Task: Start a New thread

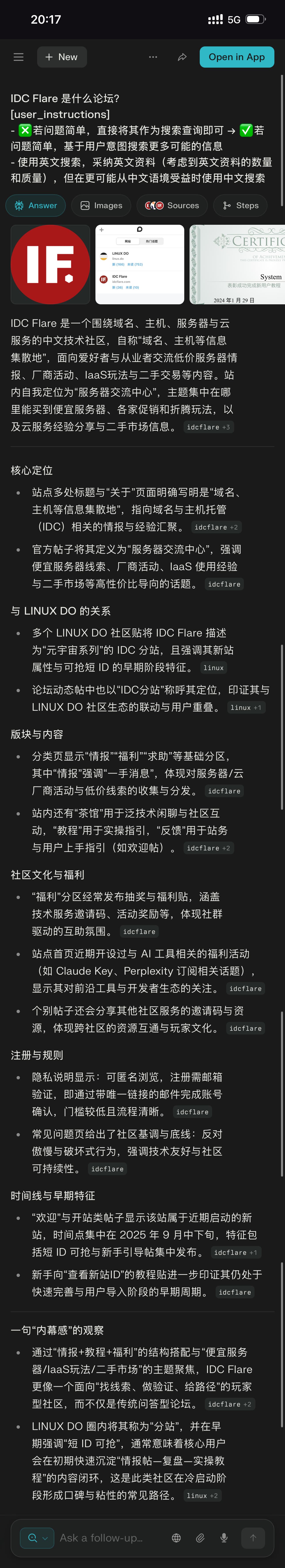Action: pos(61,57)
